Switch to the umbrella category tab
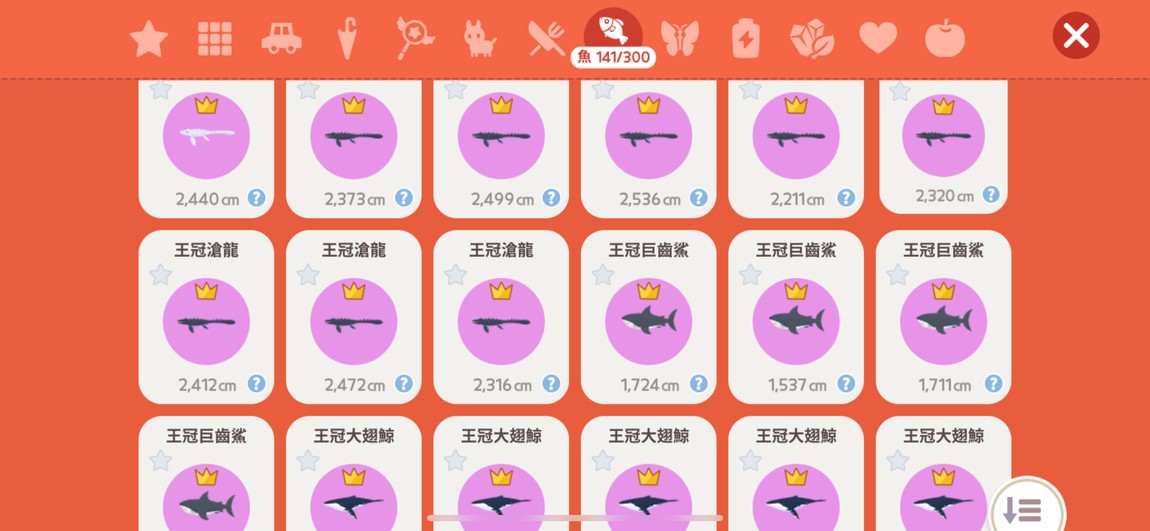The image size is (1150, 531). [347, 39]
